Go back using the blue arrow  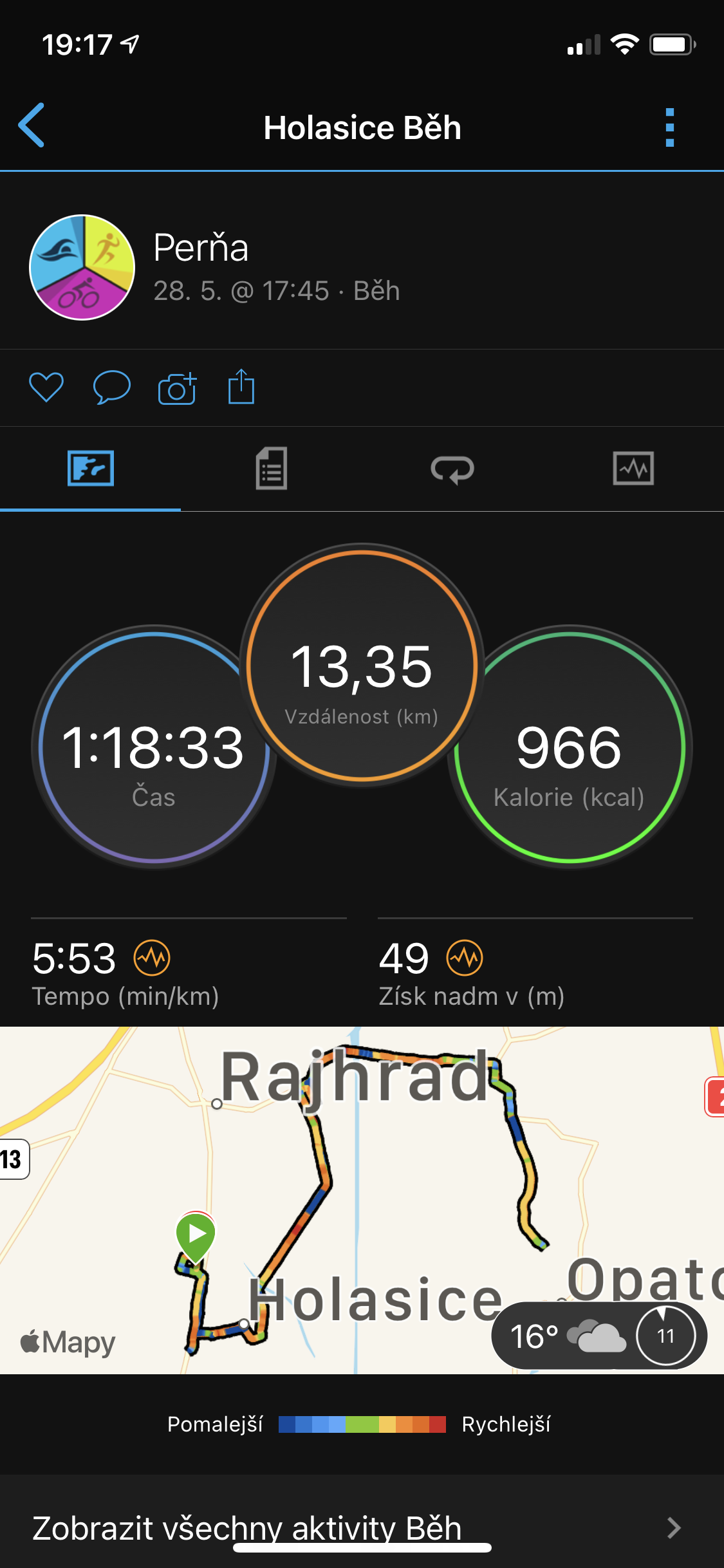32,126
